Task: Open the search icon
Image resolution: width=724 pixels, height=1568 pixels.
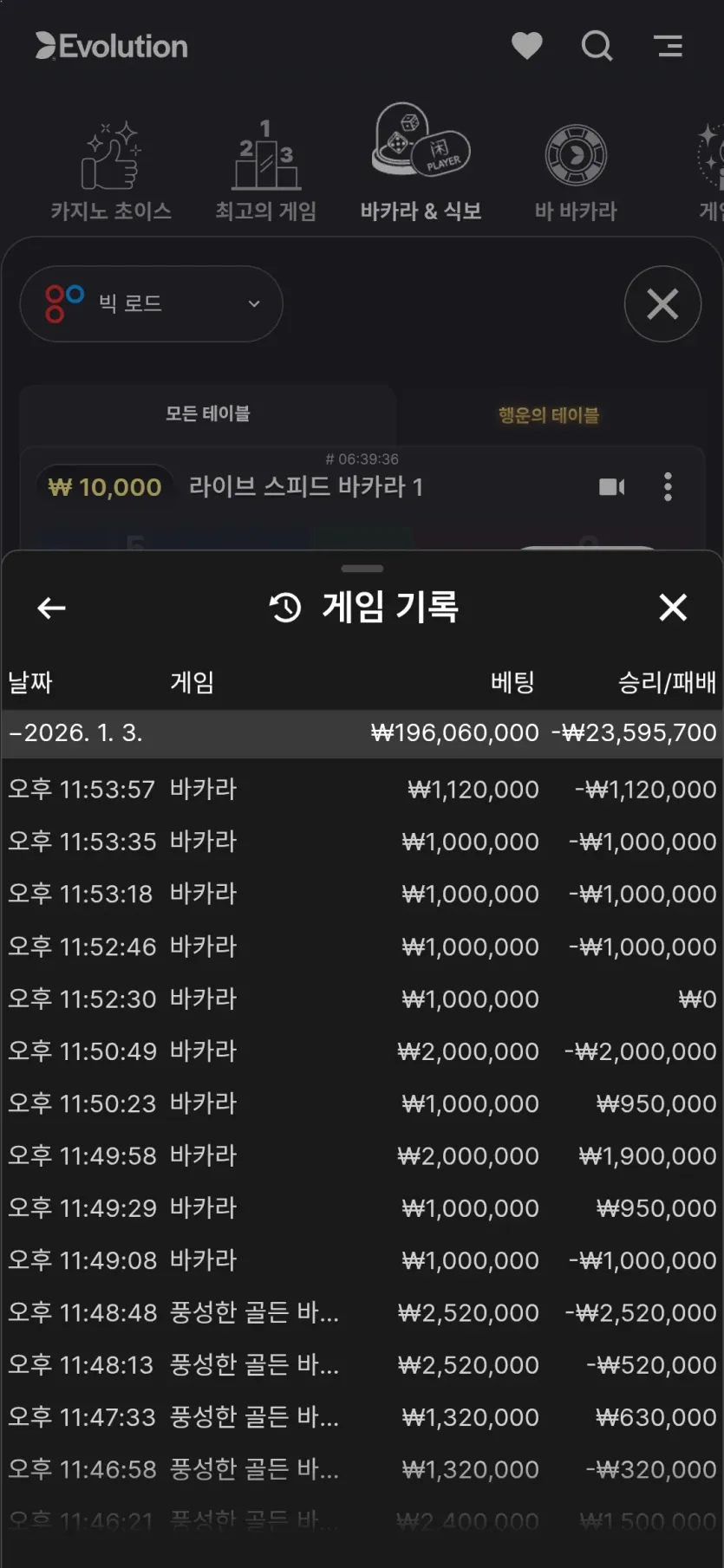Action: (597, 45)
